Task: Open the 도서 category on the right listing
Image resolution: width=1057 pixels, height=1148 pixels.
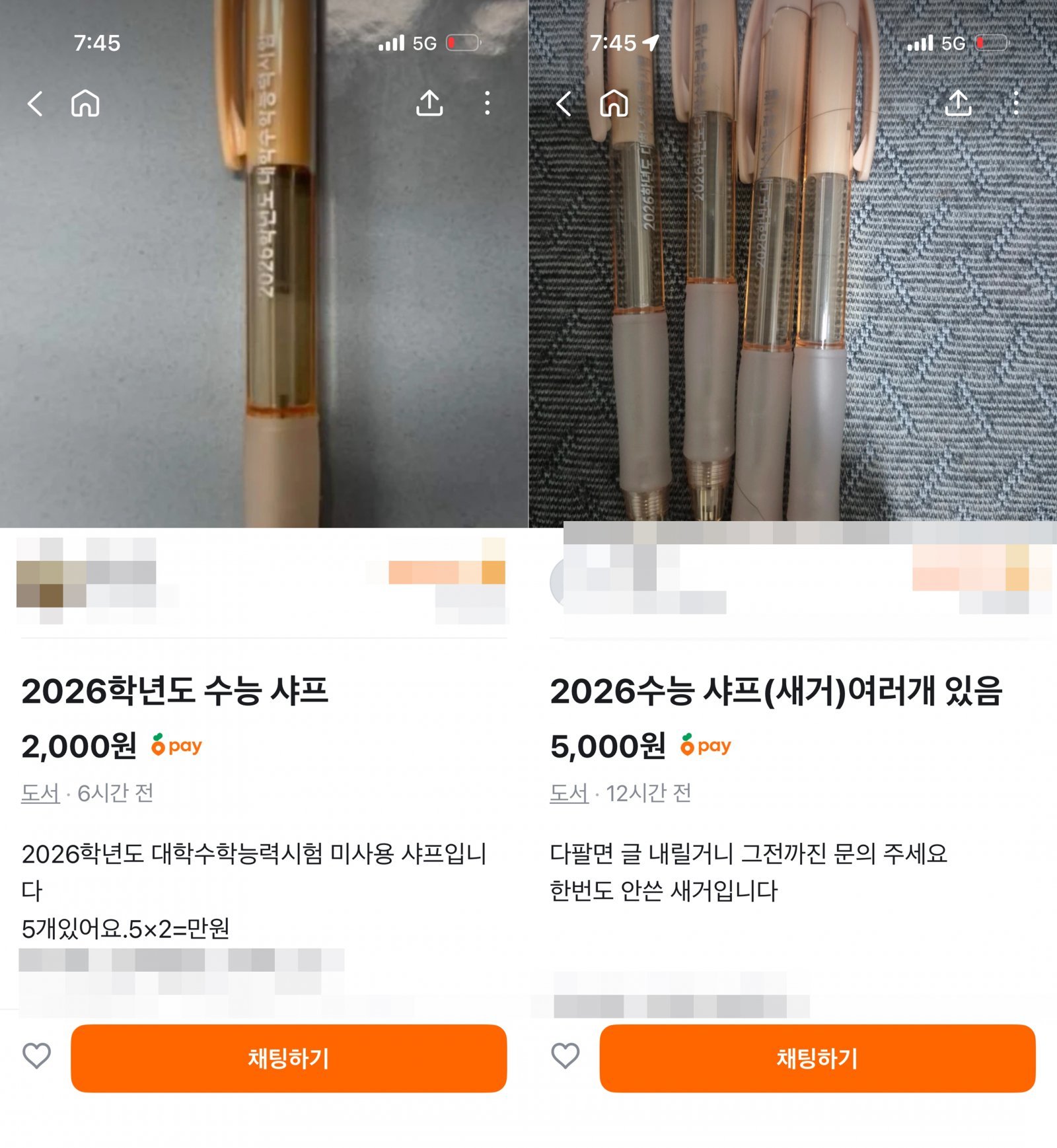Action: click(569, 794)
